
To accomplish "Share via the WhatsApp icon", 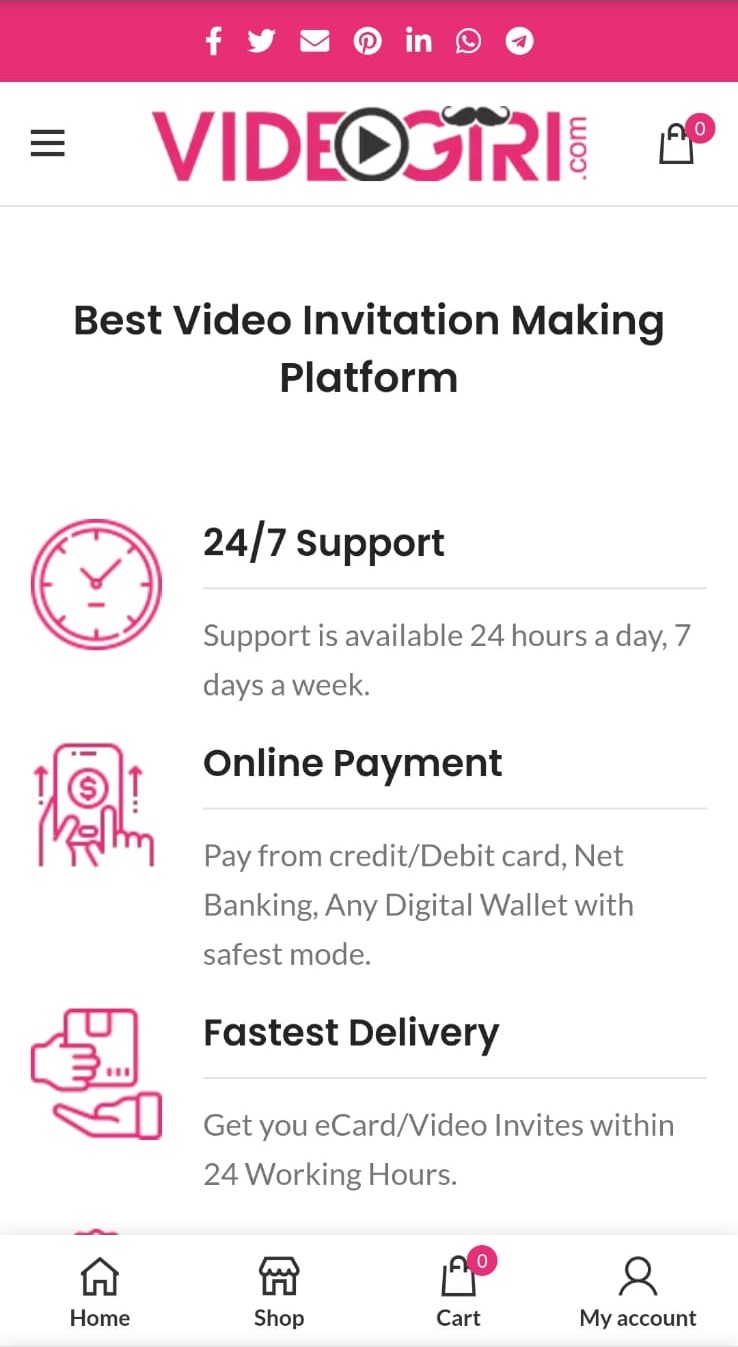I will coord(468,41).
